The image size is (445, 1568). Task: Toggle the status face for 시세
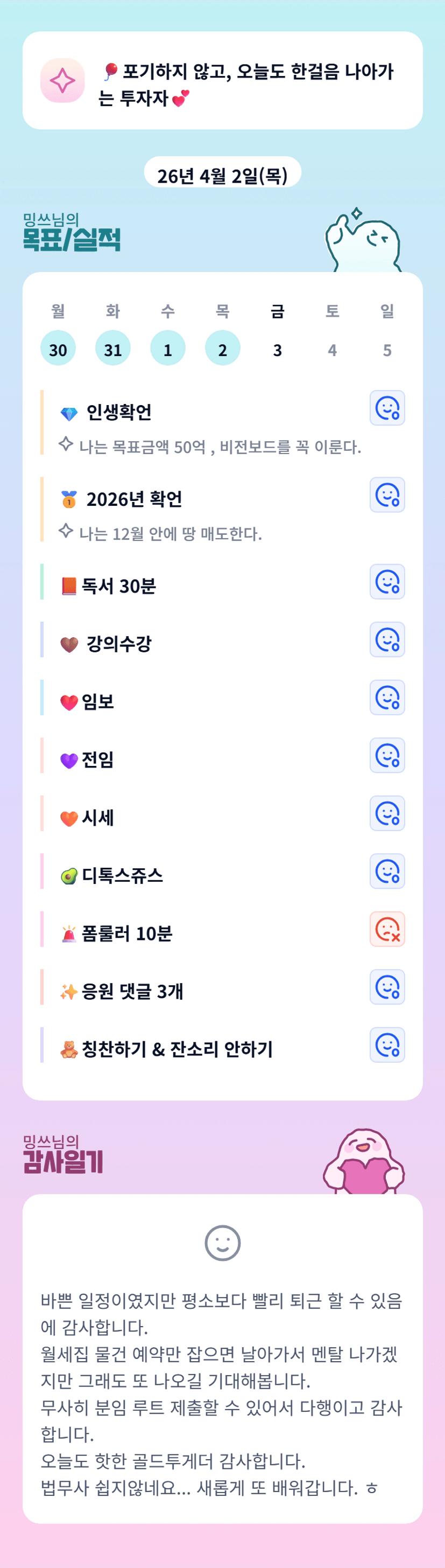coord(387,813)
